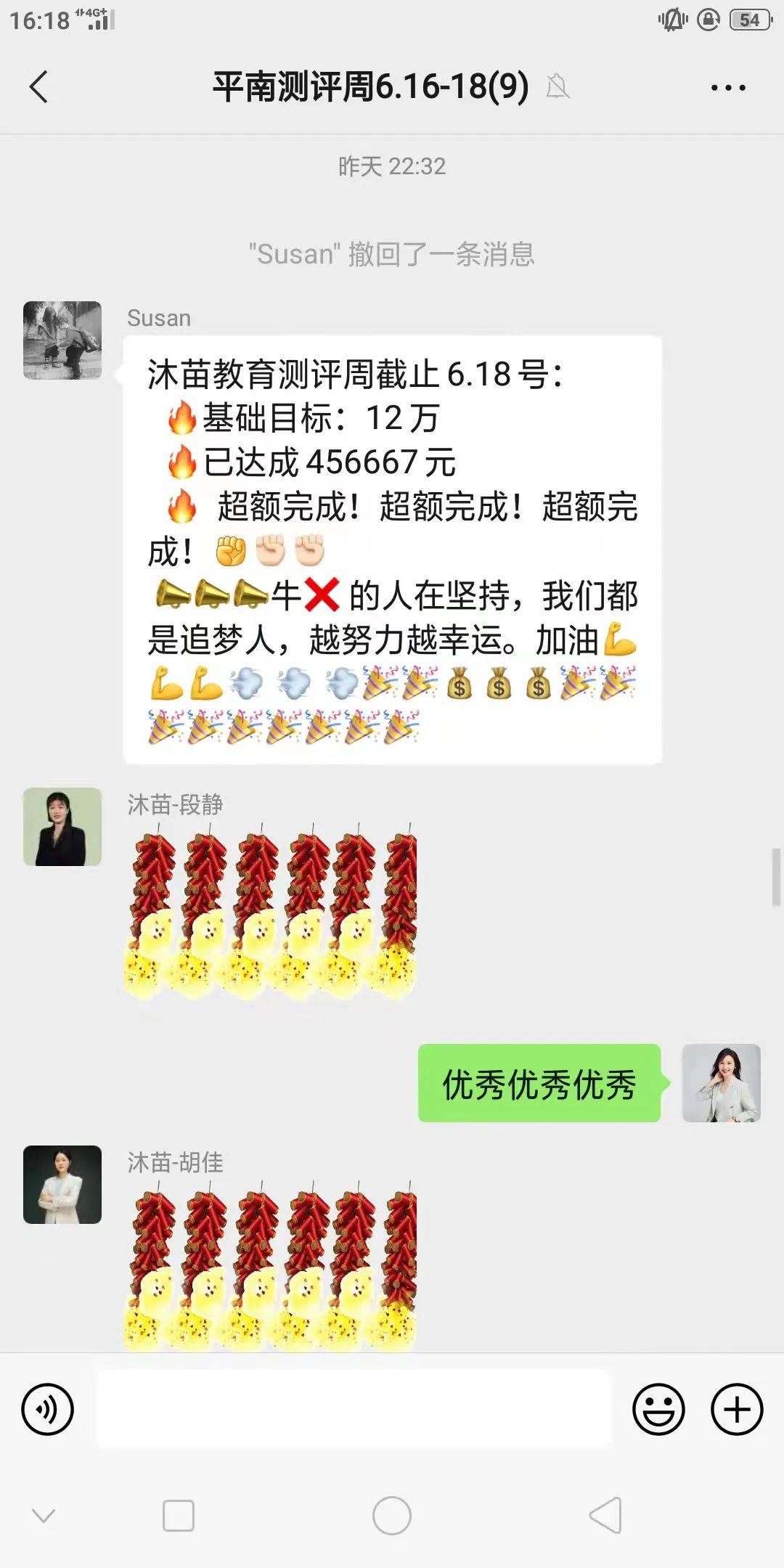Open 沐苗-段静's profile avatar
Screen dimensions: 784x1568
62,827
